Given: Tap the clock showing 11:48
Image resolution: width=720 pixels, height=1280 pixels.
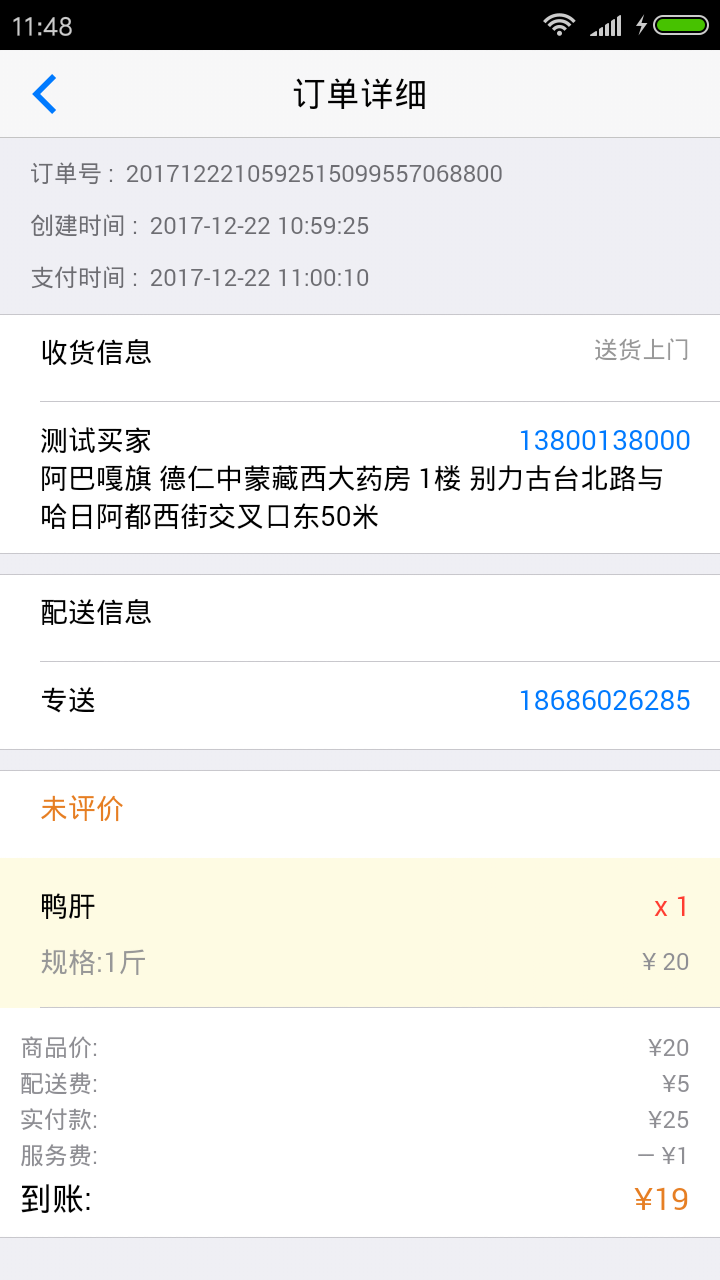Looking at the screenshot, I should click(37, 25).
